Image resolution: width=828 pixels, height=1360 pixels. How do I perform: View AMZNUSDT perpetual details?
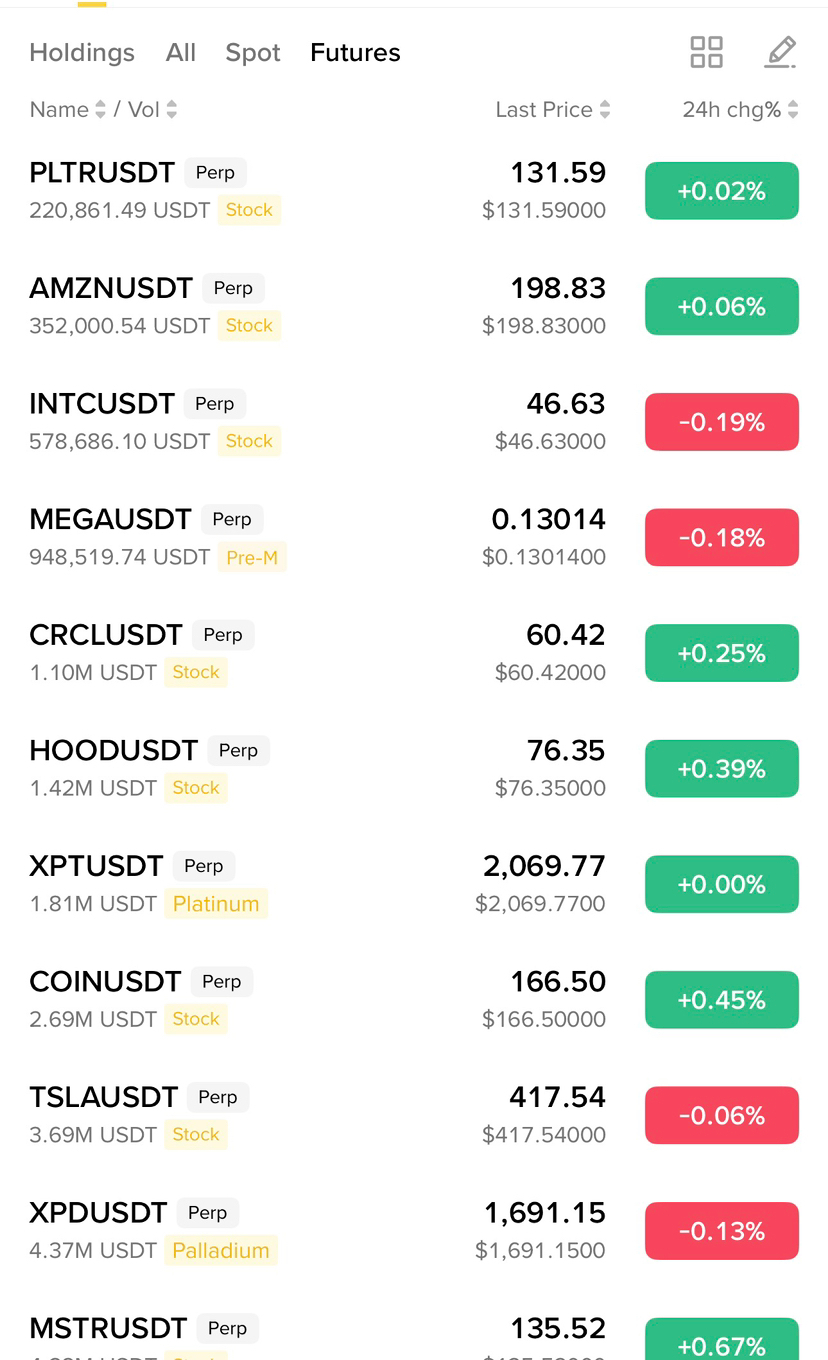pos(110,289)
